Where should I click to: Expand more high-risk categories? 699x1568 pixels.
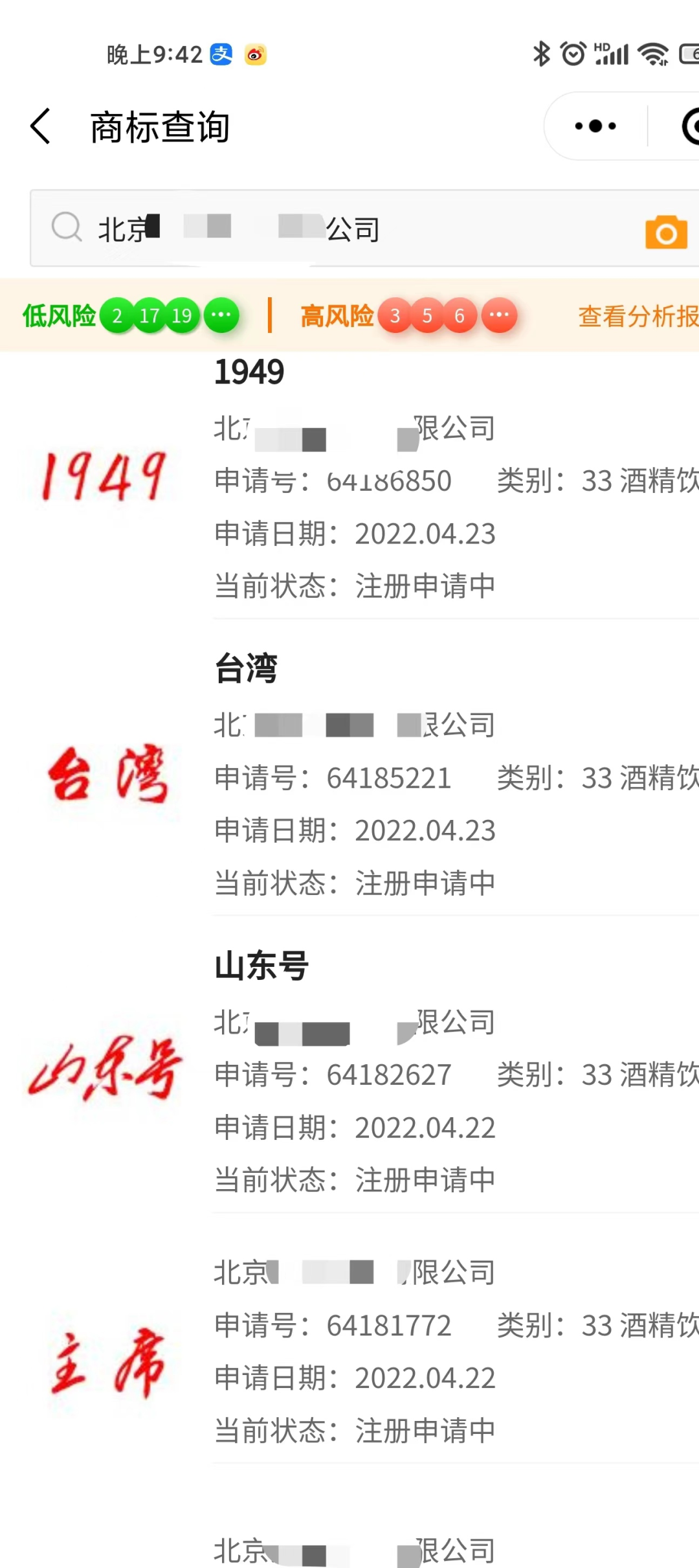tap(499, 315)
